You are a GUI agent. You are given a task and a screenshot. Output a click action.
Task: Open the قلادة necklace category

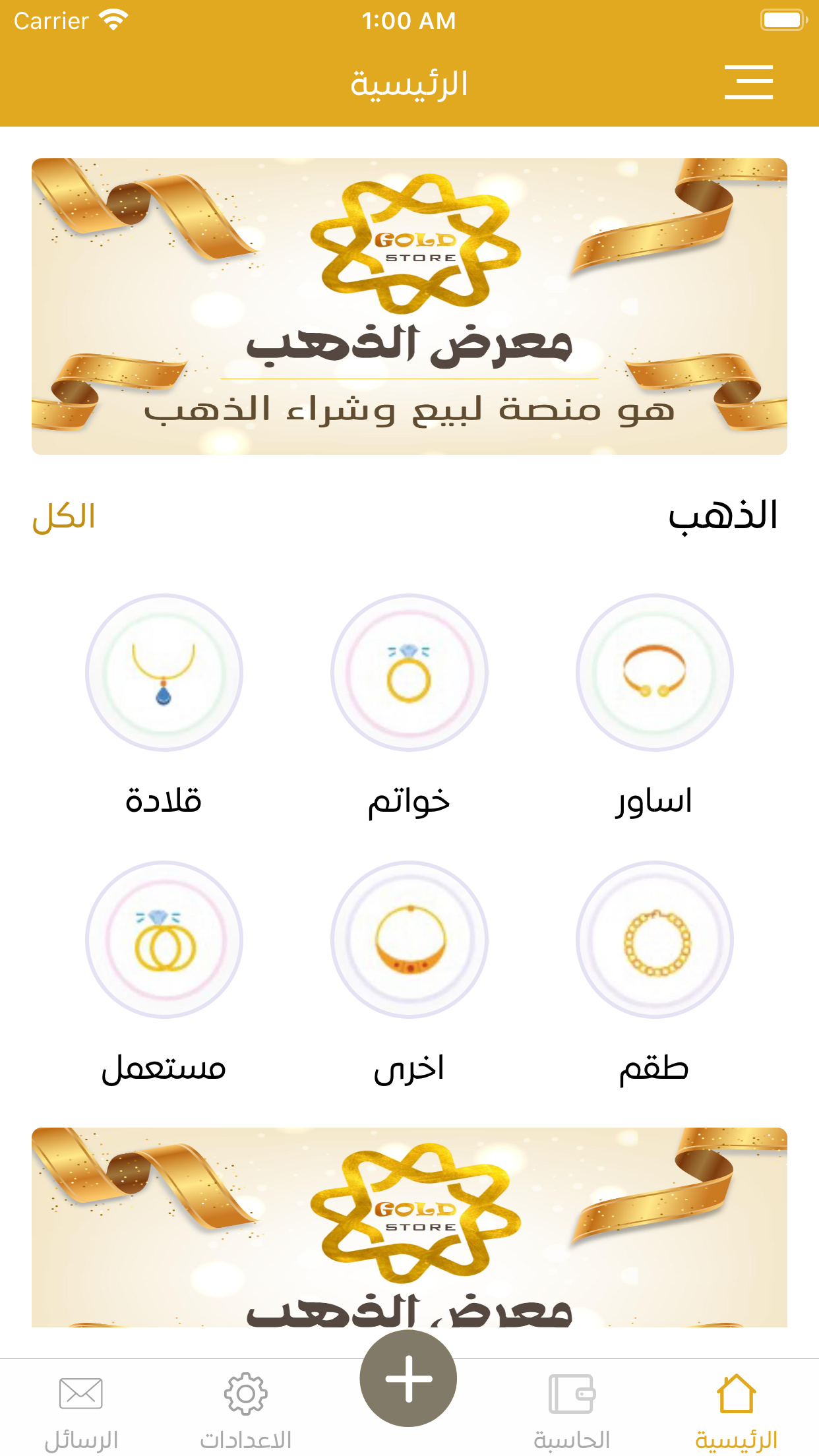(x=164, y=673)
